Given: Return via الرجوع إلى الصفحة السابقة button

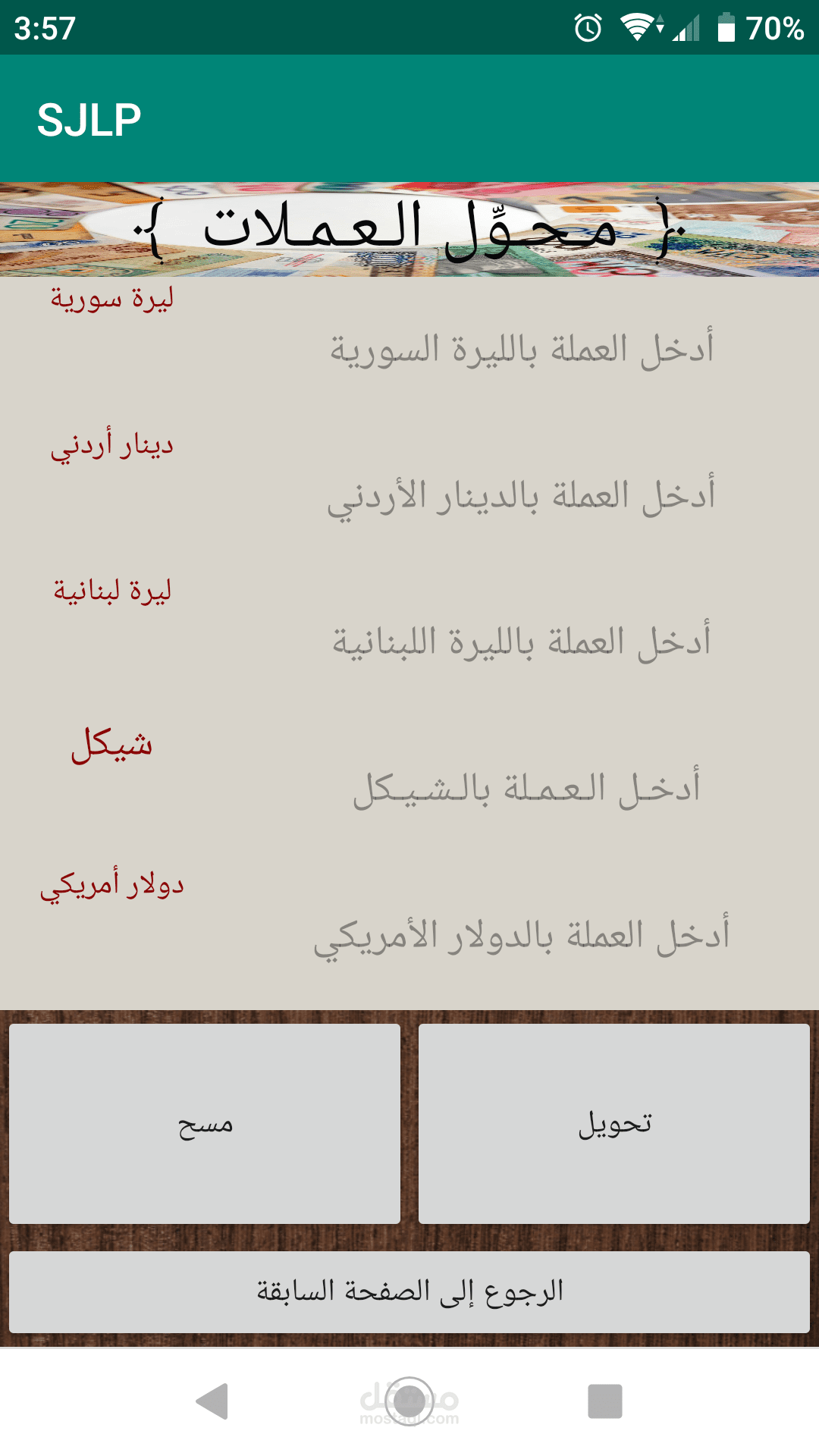Looking at the screenshot, I should point(409,1291).
